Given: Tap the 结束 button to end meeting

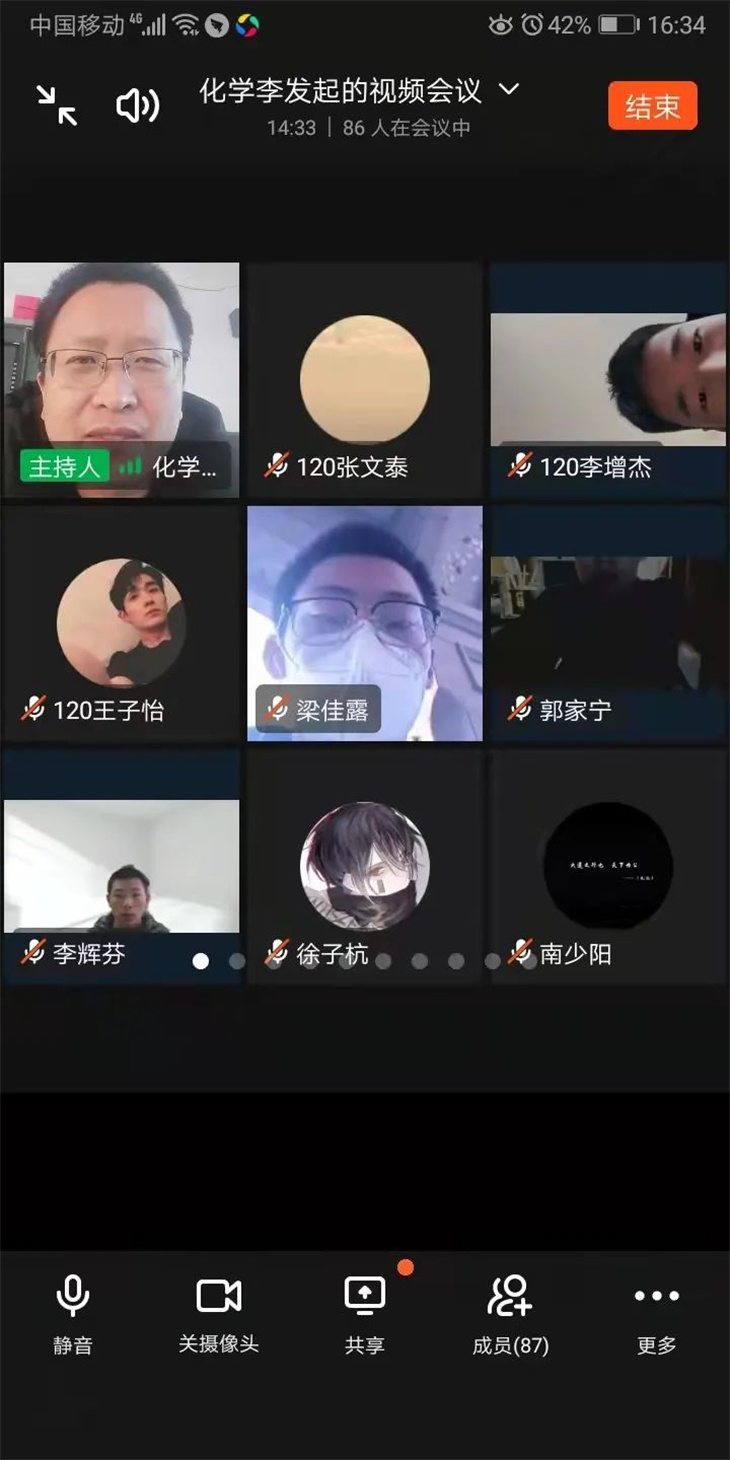Looking at the screenshot, I should point(652,106).
